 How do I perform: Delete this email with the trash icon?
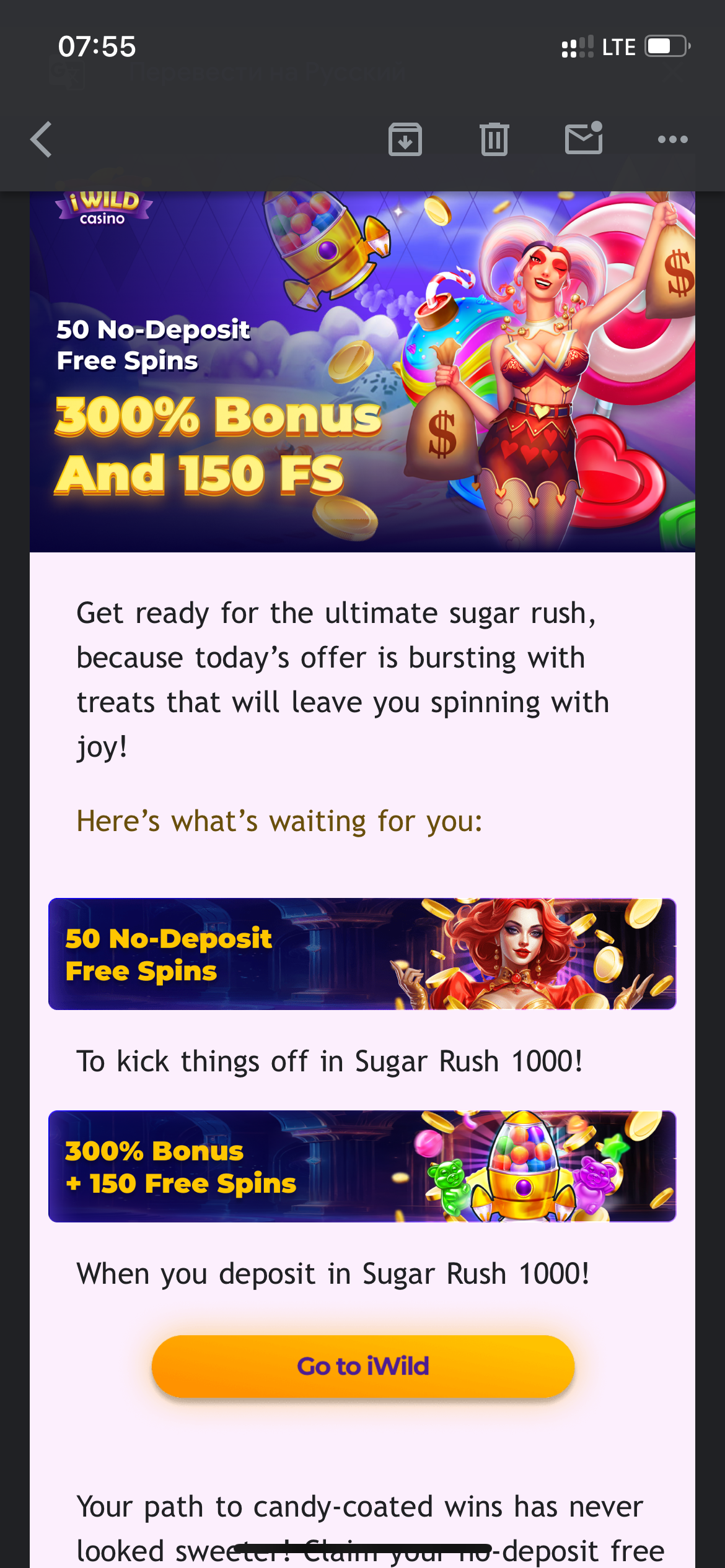(494, 139)
